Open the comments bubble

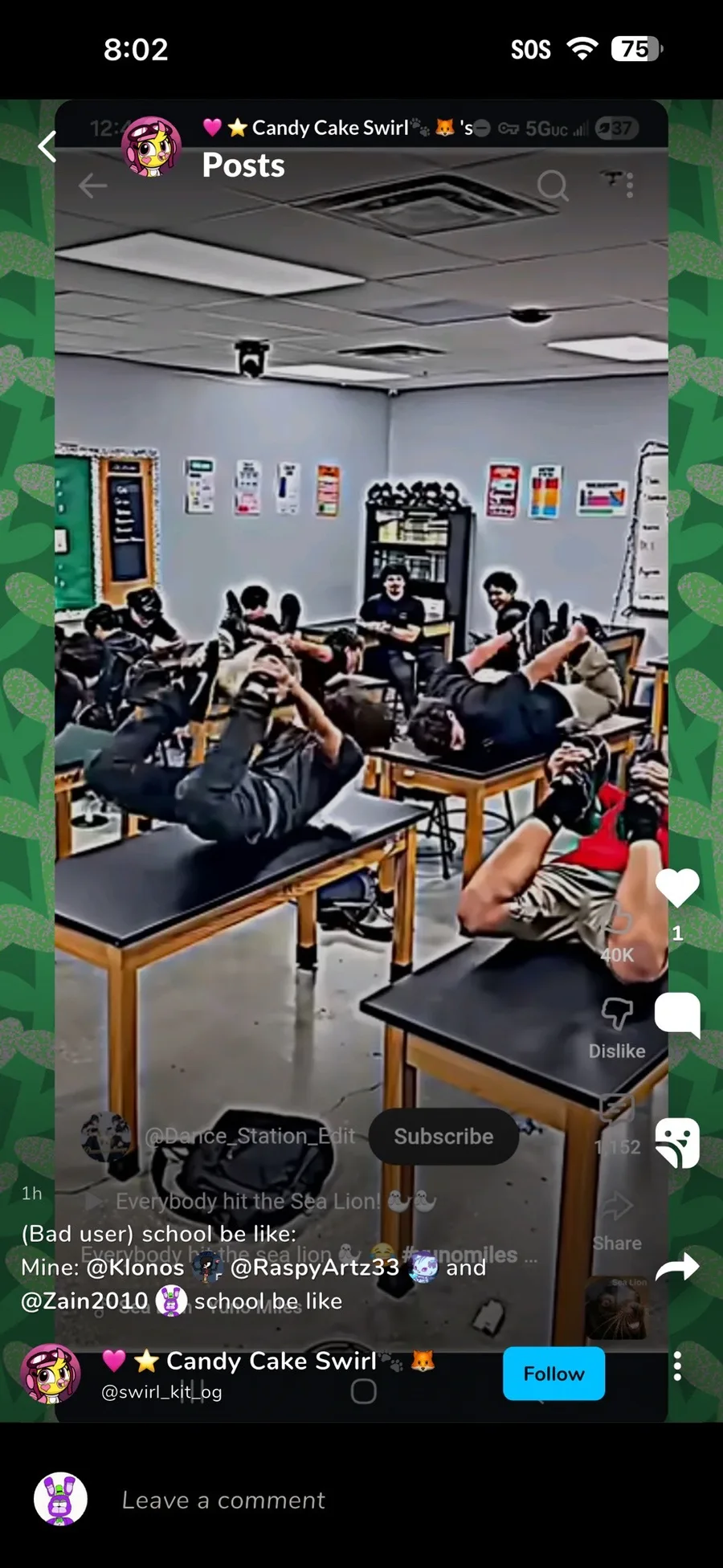(677, 1015)
